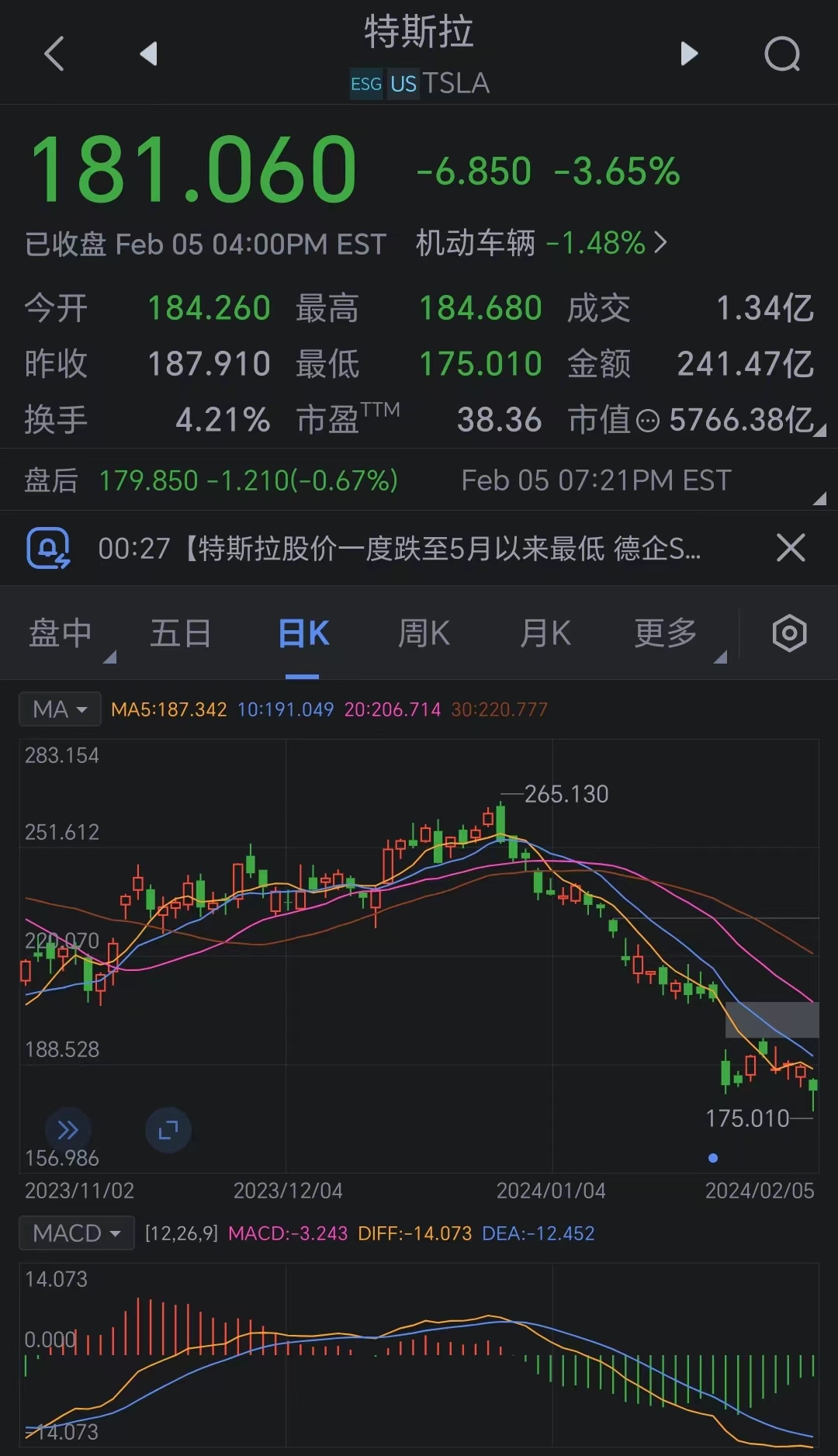Dismiss the news alert banner
The height and width of the screenshot is (1456, 838).
tap(791, 548)
